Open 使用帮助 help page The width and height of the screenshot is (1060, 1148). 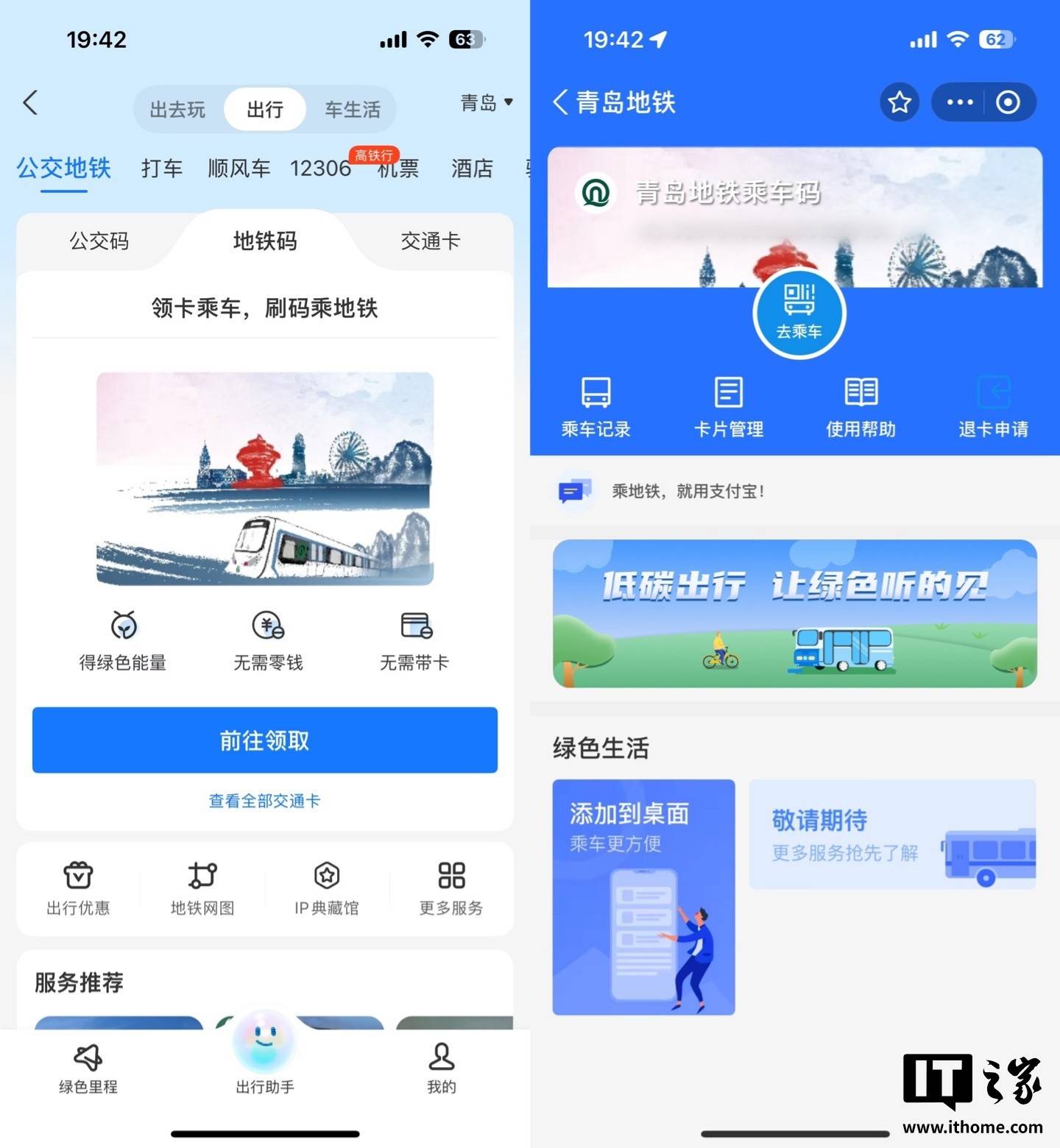(x=861, y=406)
